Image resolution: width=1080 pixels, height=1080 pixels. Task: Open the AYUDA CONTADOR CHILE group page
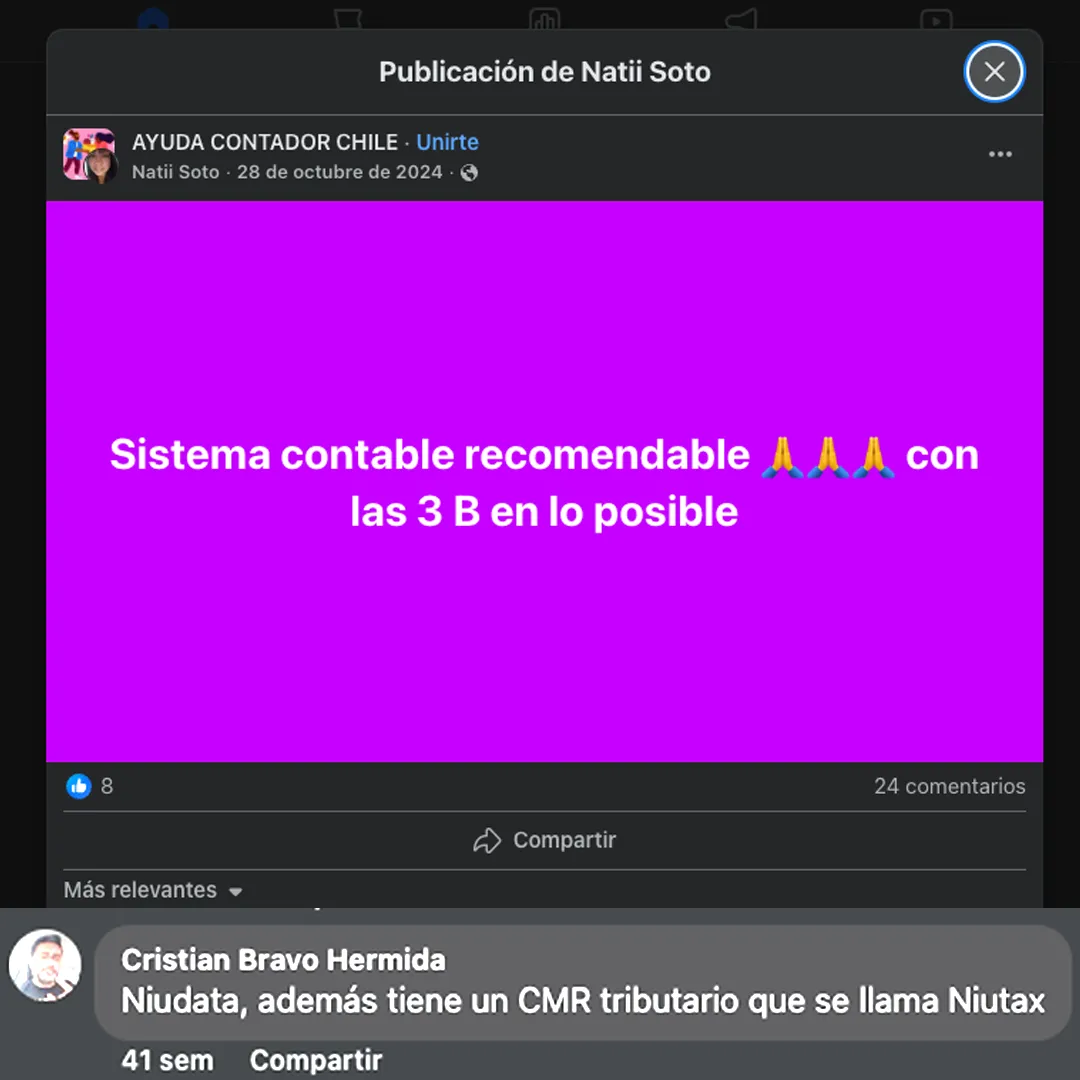tap(265, 142)
